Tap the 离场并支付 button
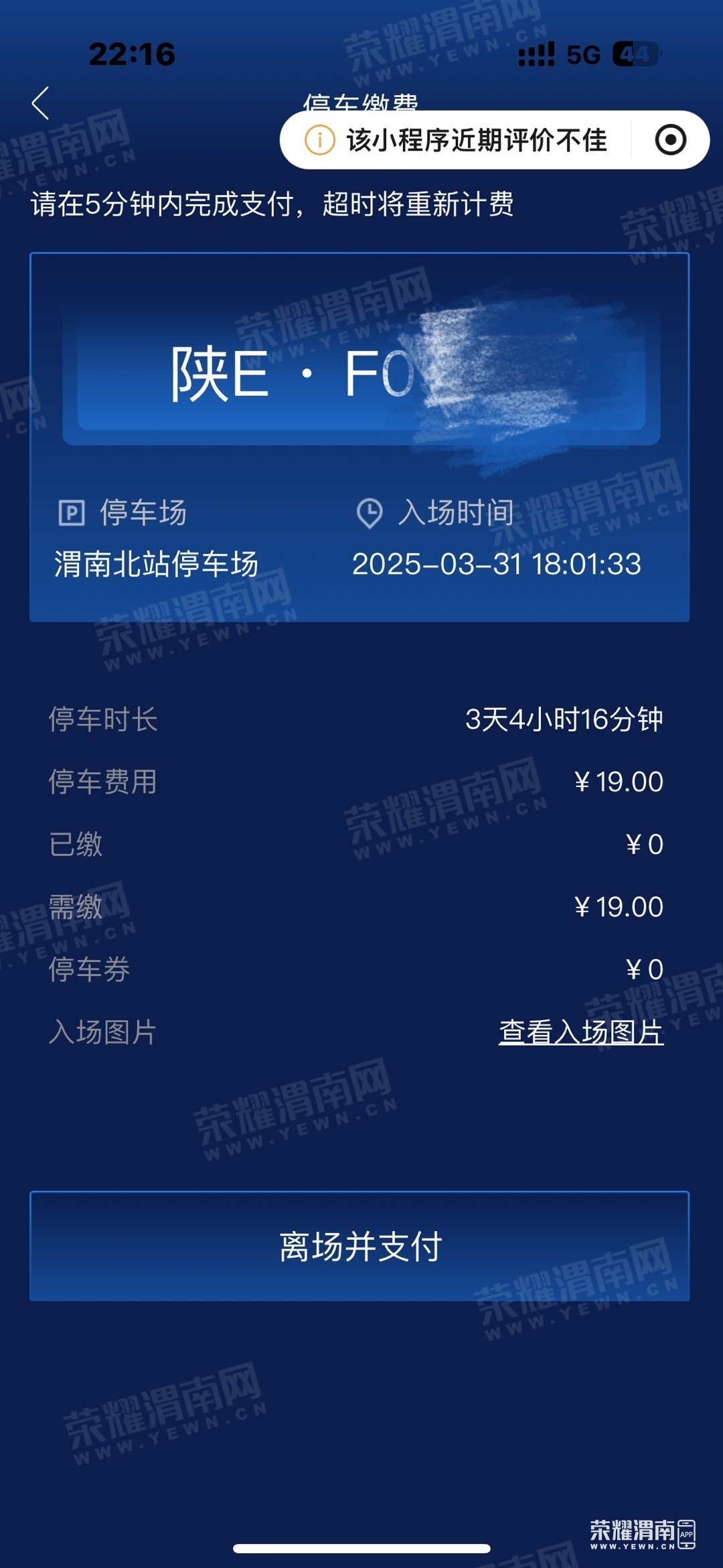The width and height of the screenshot is (723, 1568). click(359, 1246)
